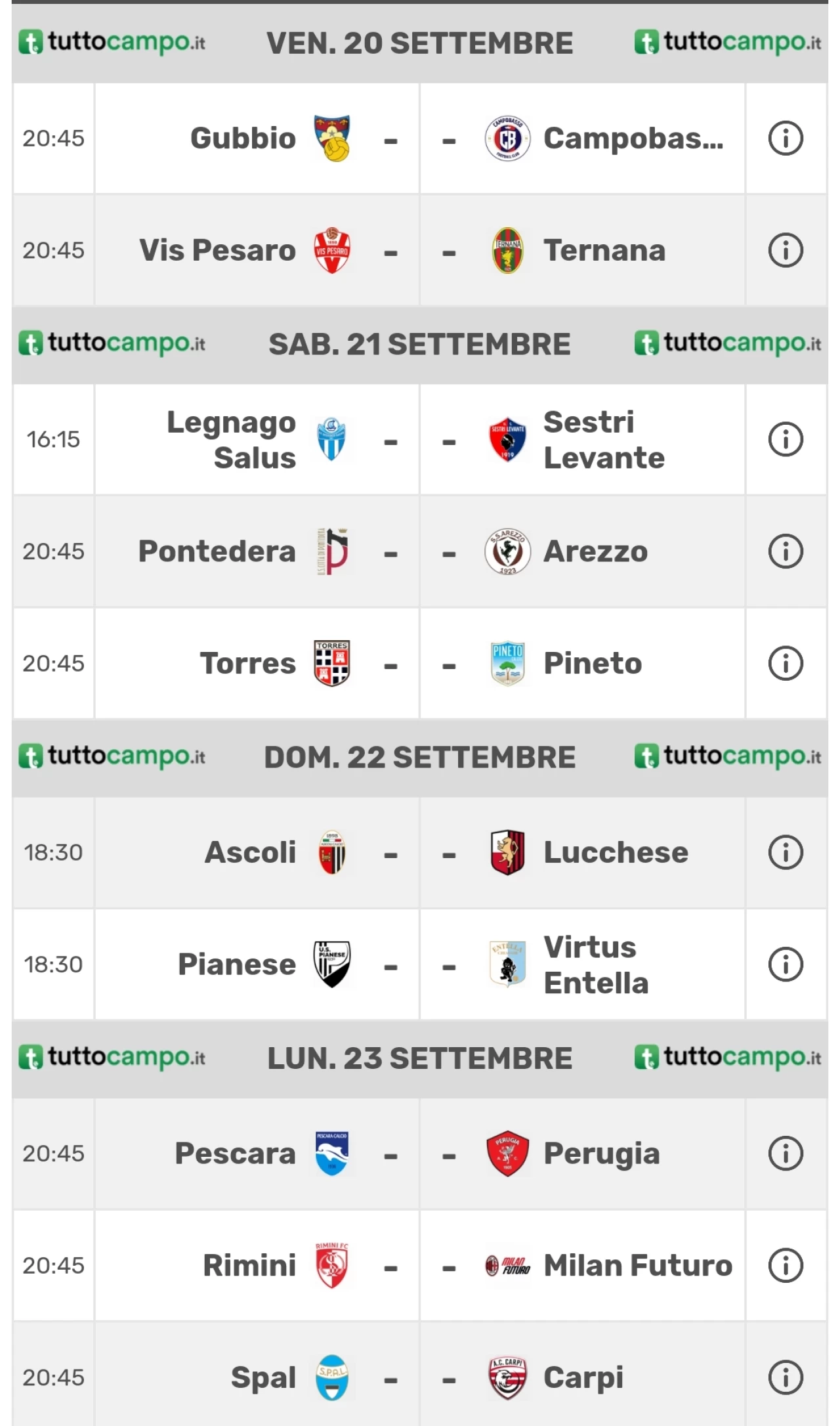The image size is (840, 1426).
Task: Open info for Spal vs Carpi
Action: pyautogui.click(x=786, y=1377)
